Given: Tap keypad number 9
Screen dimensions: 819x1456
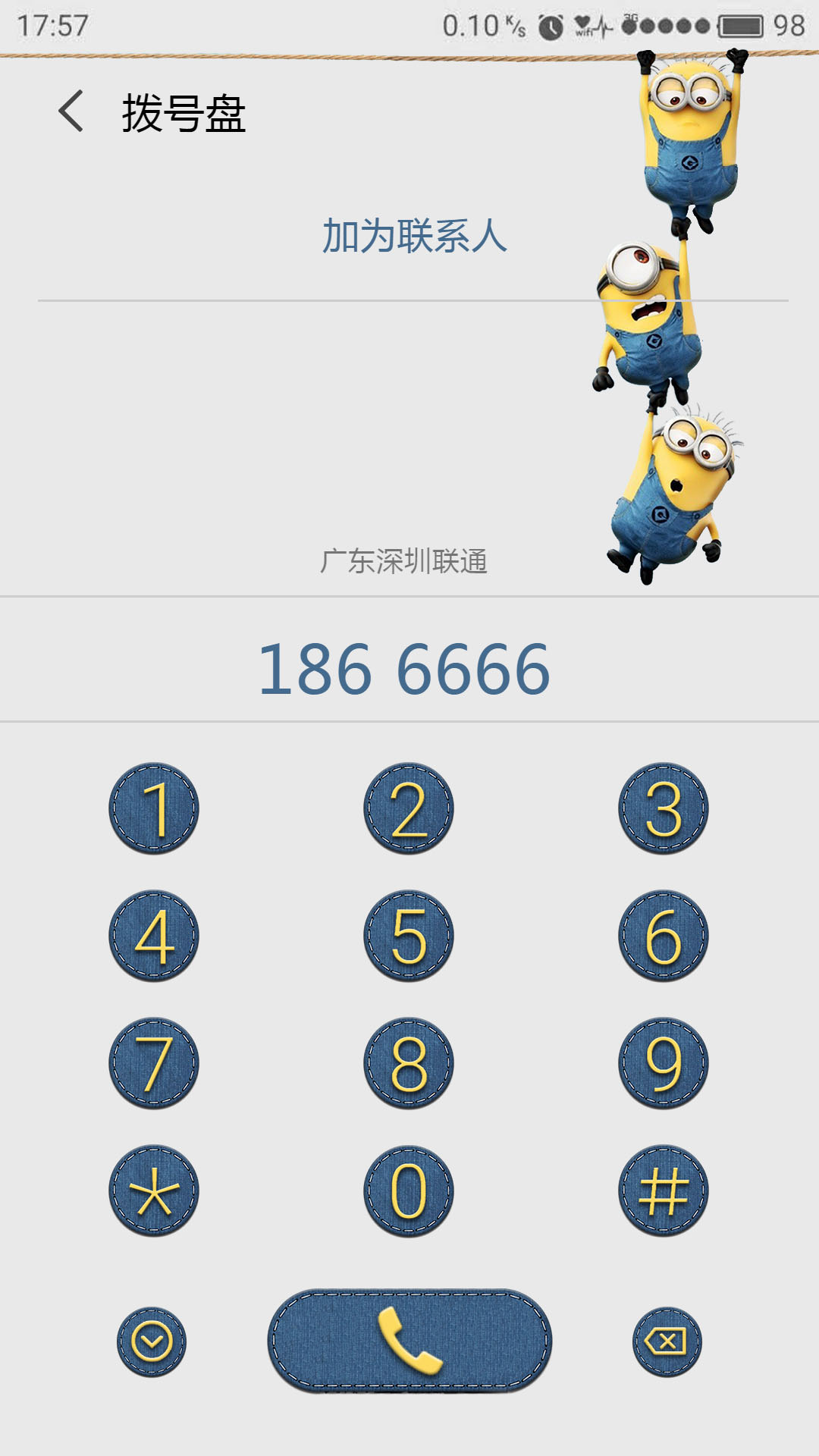Looking at the screenshot, I should coord(664,1063).
